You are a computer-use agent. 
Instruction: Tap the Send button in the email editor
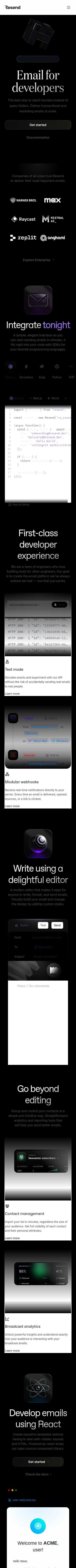[x=57, y=925]
